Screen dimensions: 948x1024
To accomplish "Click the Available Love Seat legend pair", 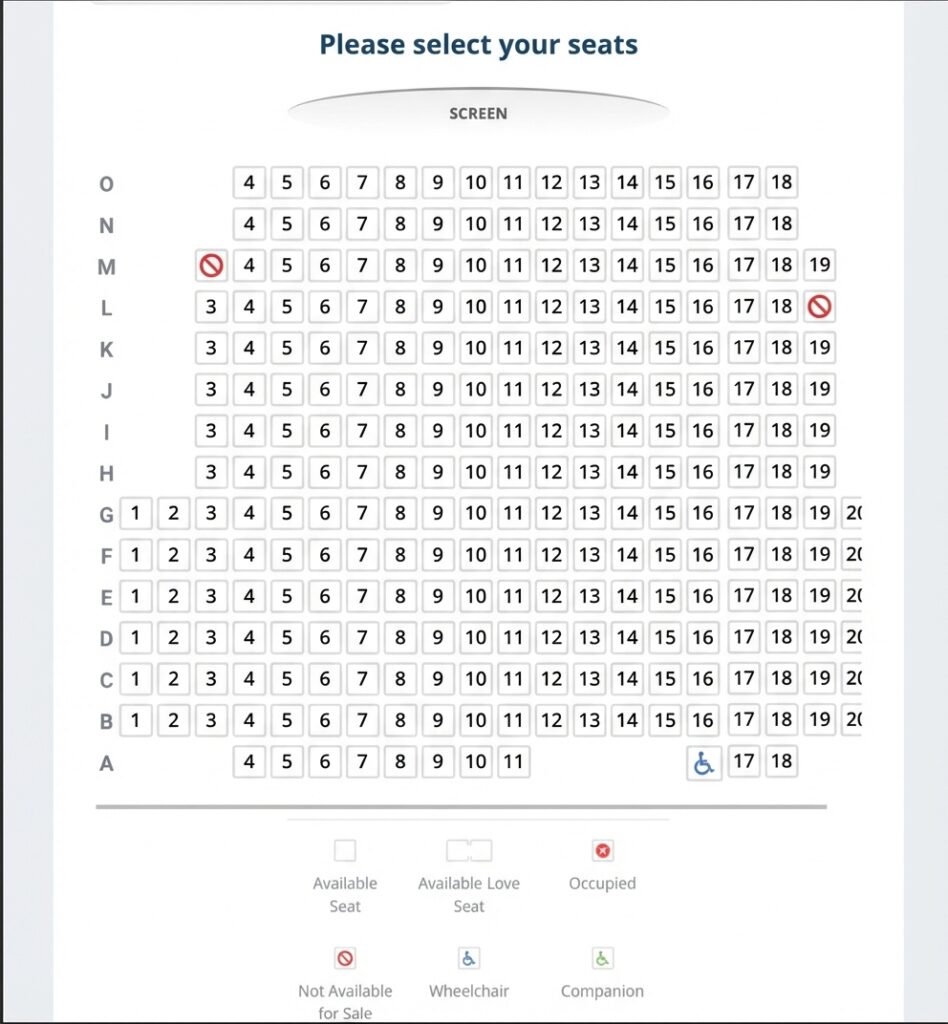I will [468, 850].
